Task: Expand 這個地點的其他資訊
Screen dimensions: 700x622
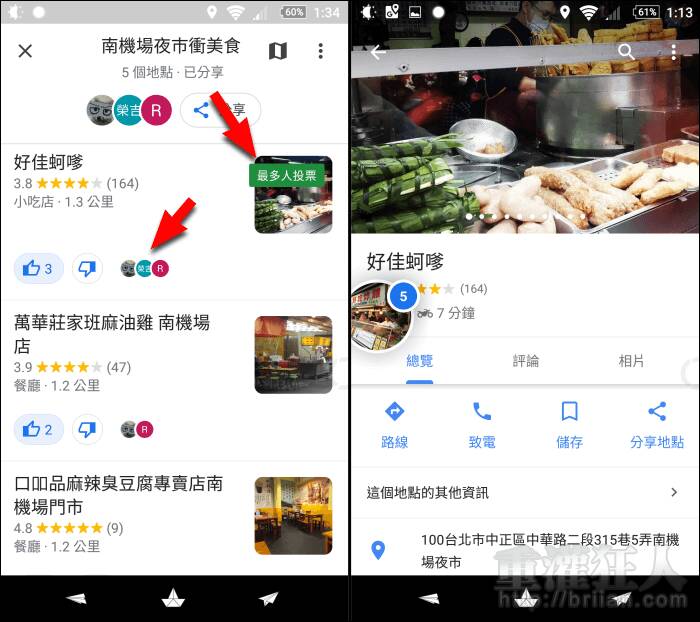Action: pyautogui.click(x=524, y=492)
